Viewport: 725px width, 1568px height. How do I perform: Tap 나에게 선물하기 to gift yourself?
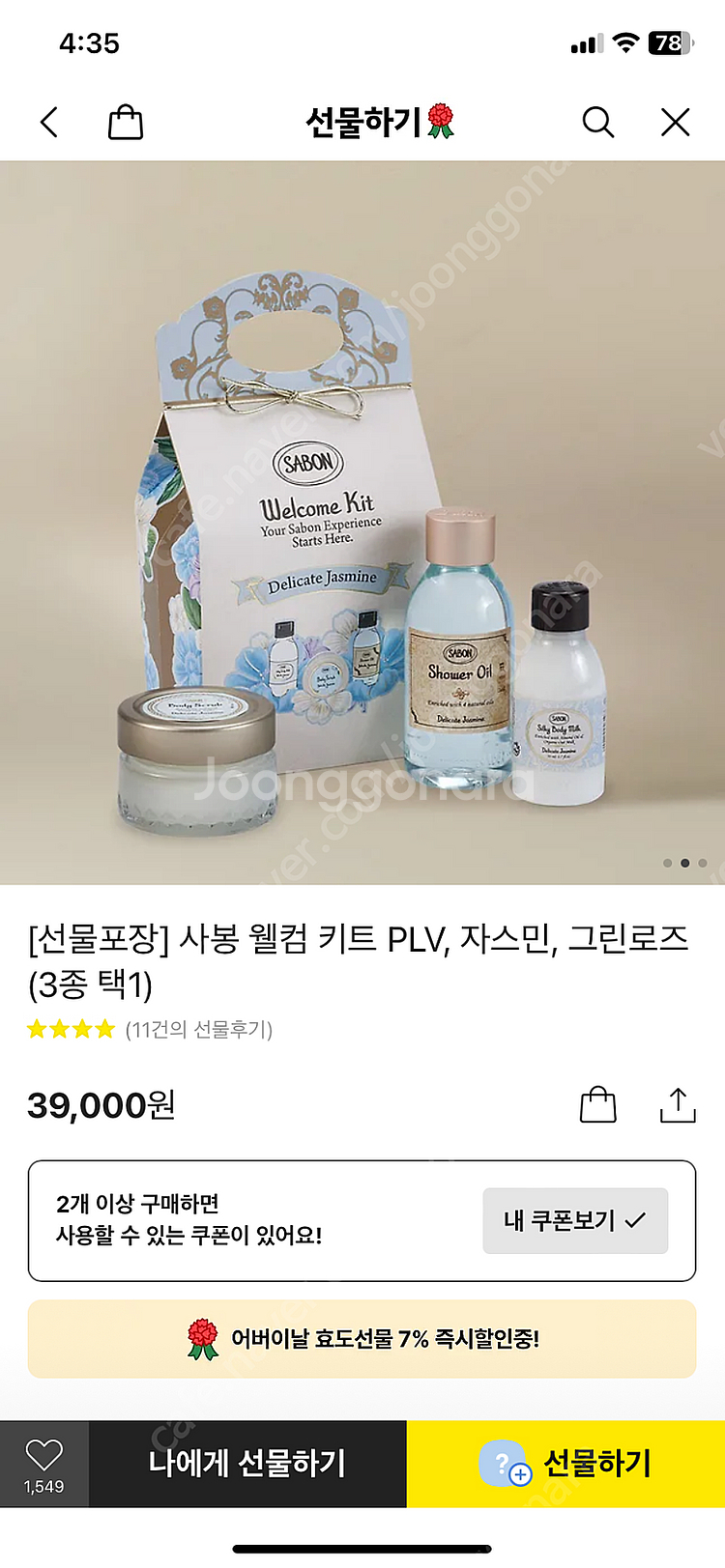[247, 1463]
